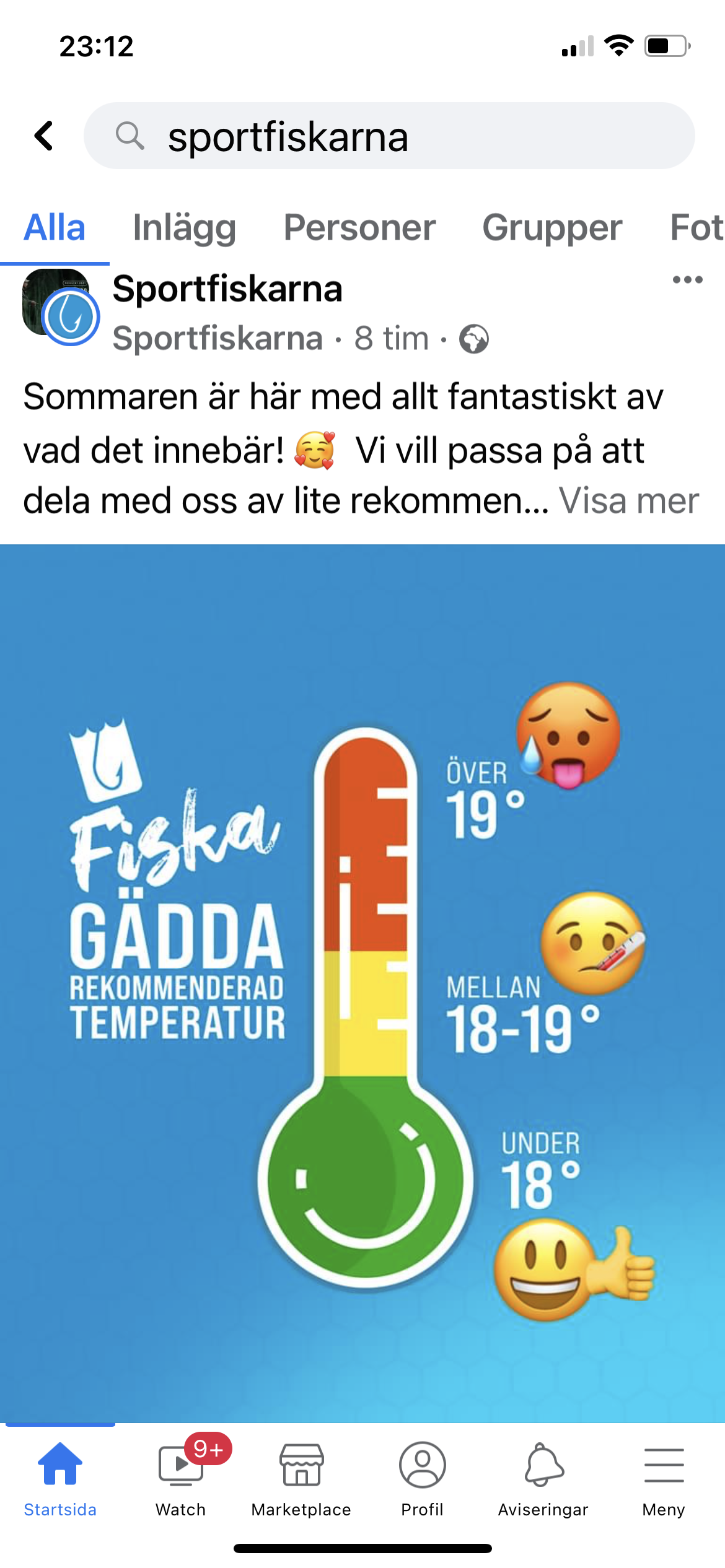This screenshot has height=1568, width=725.
Task: Go to the Startsida tab
Action: (x=60, y=1478)
